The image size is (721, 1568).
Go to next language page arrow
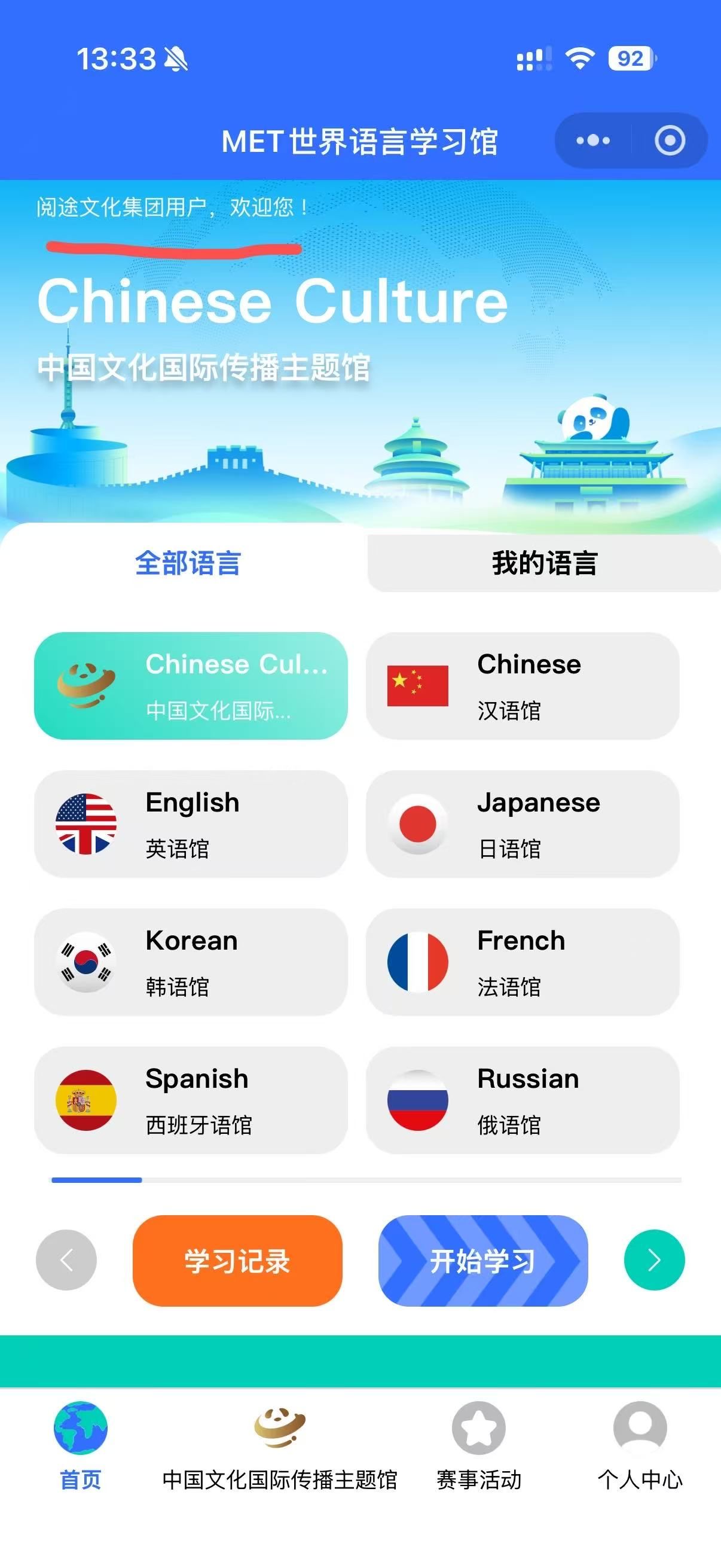(654, 1260)
